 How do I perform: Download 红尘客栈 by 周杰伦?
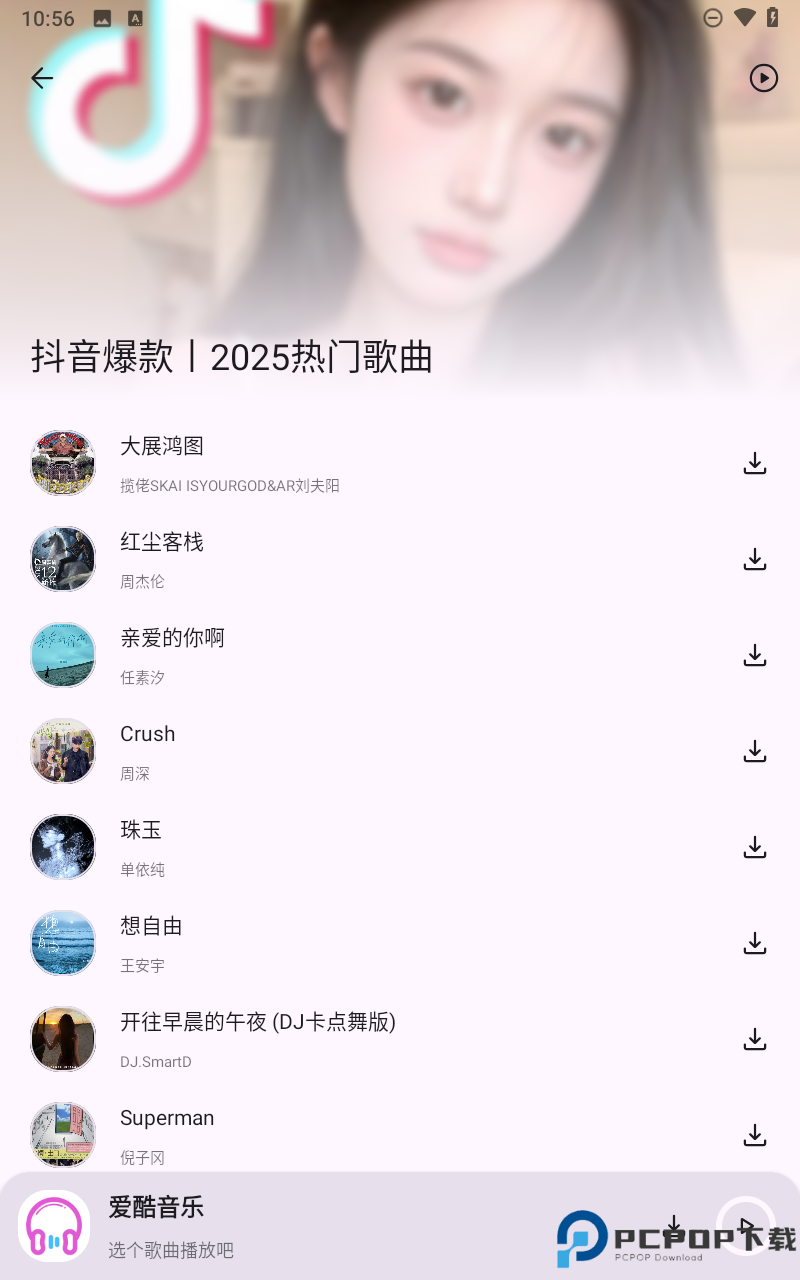tap(754, 559)
